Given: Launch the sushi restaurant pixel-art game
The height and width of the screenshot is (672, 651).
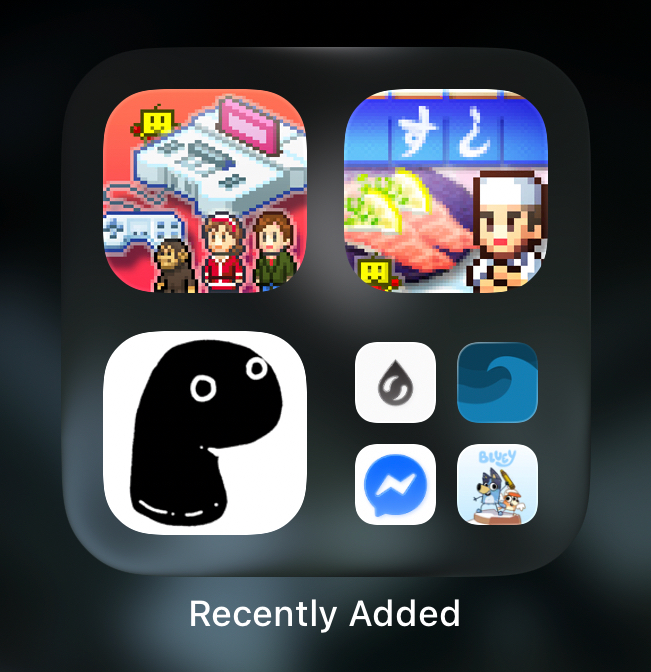Looking at the screenshot, I should (446, 191).
